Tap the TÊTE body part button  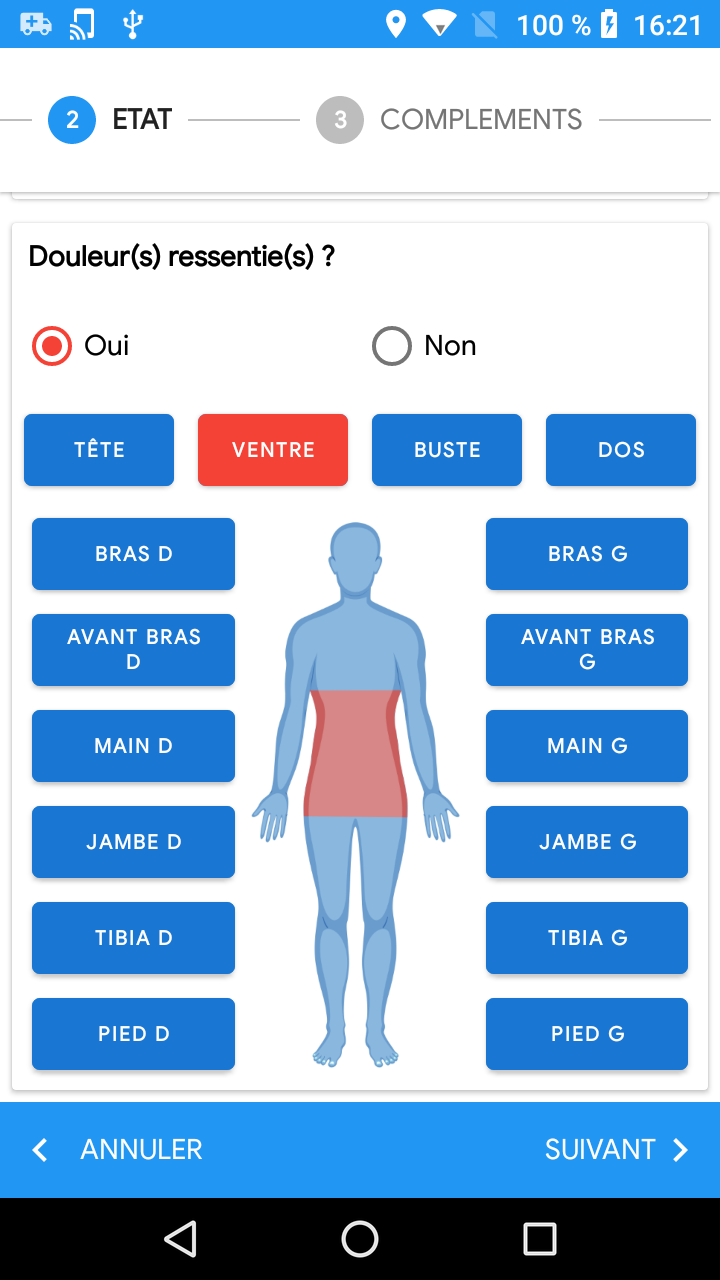[x=99, y=450]
